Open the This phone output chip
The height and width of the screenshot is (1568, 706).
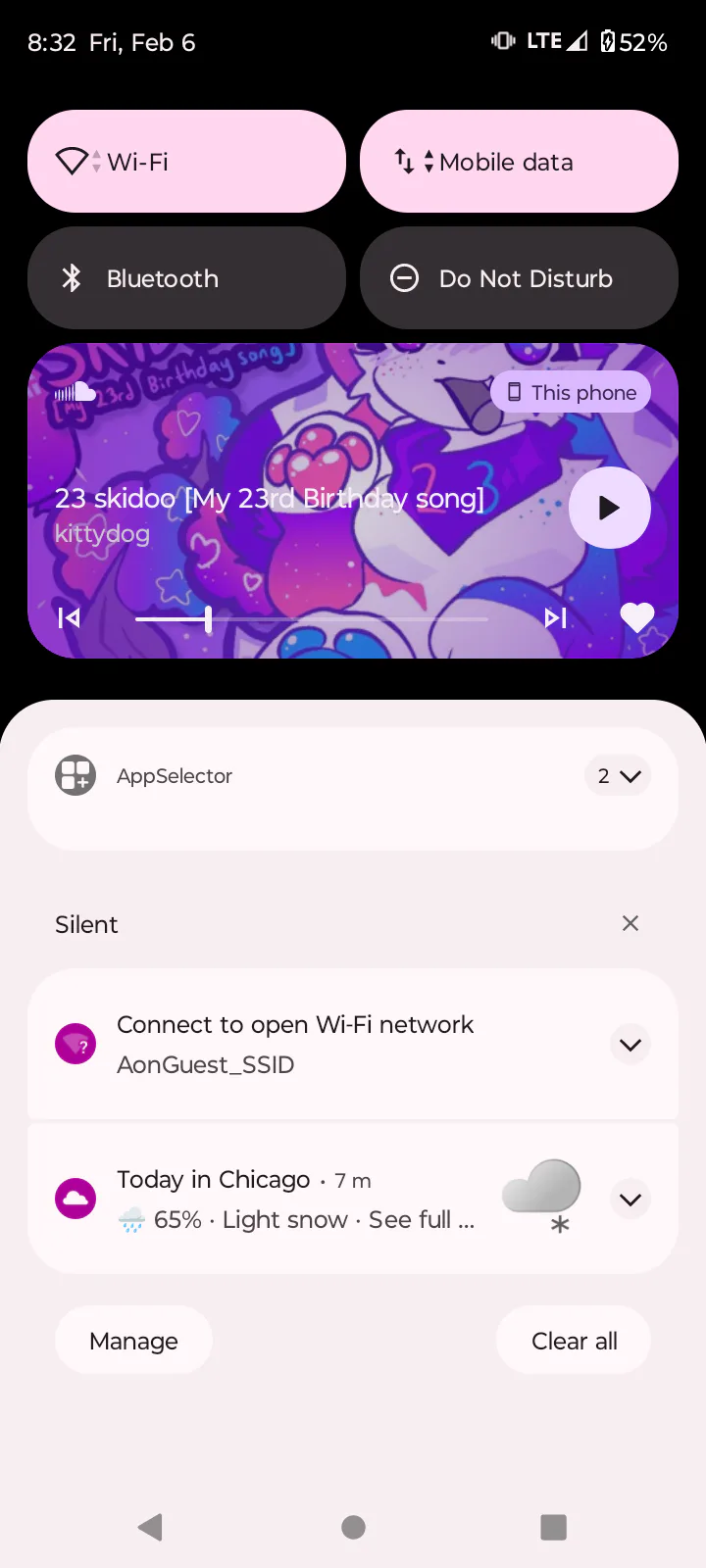click(x=571, y=393)
